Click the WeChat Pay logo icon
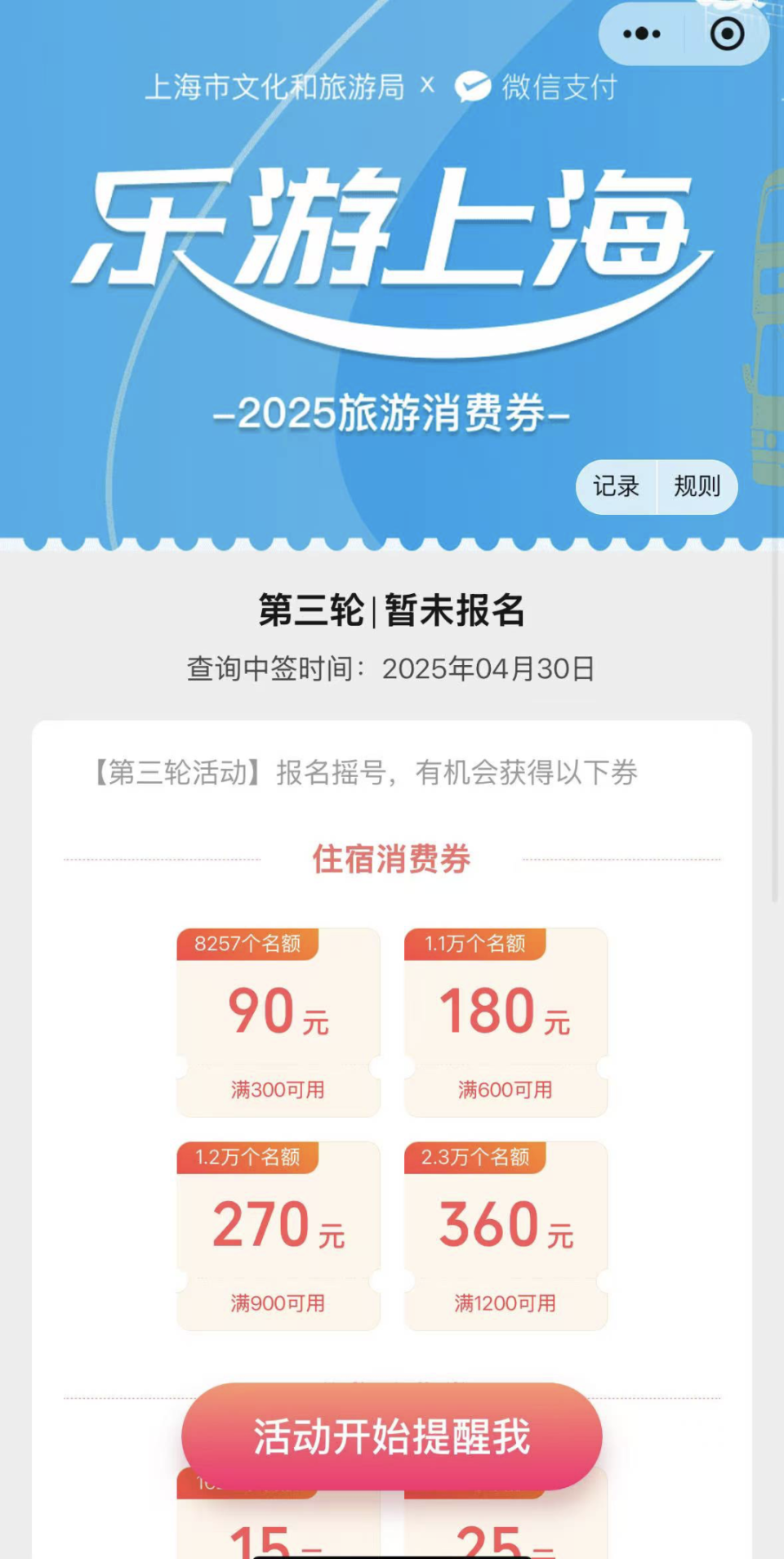The width and height of the screenshot is (784, 1559). click(x=472, y=87)
